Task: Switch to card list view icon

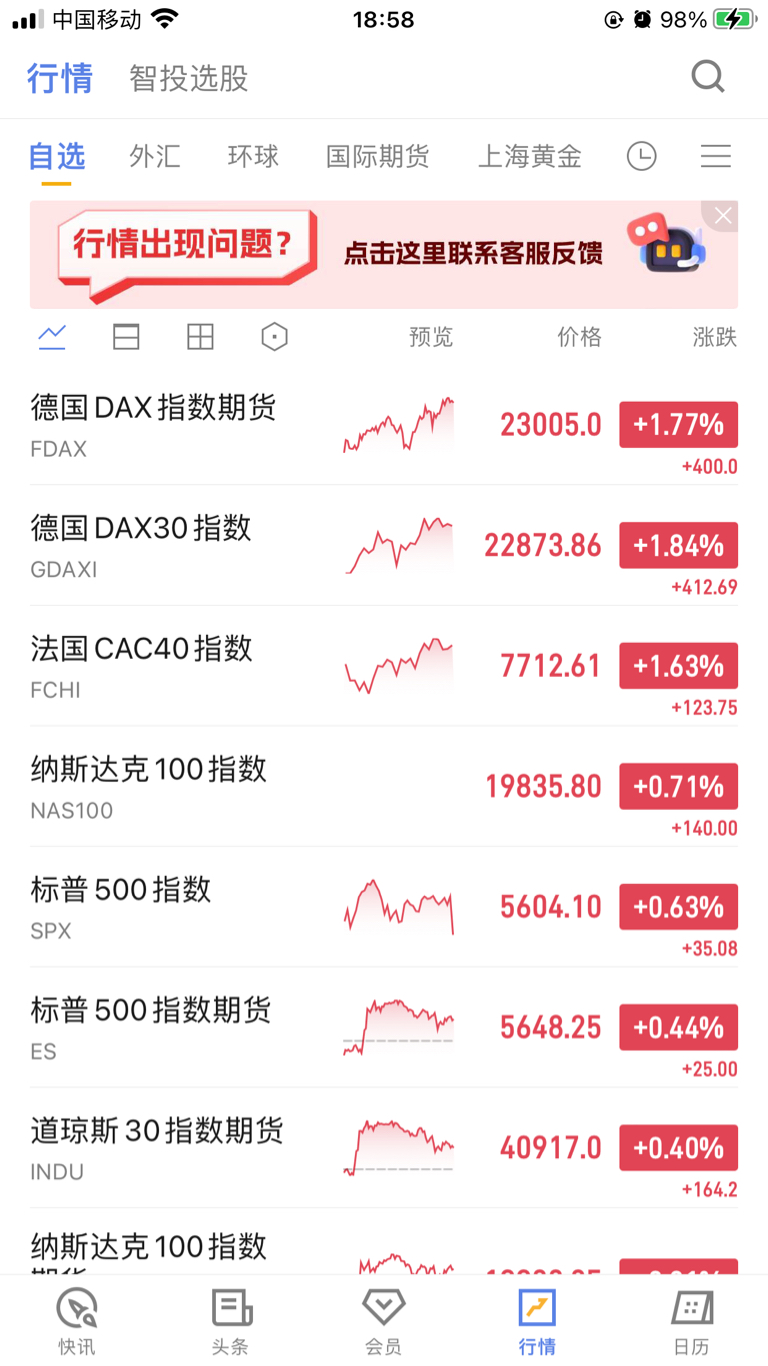Action: point(126,338)
